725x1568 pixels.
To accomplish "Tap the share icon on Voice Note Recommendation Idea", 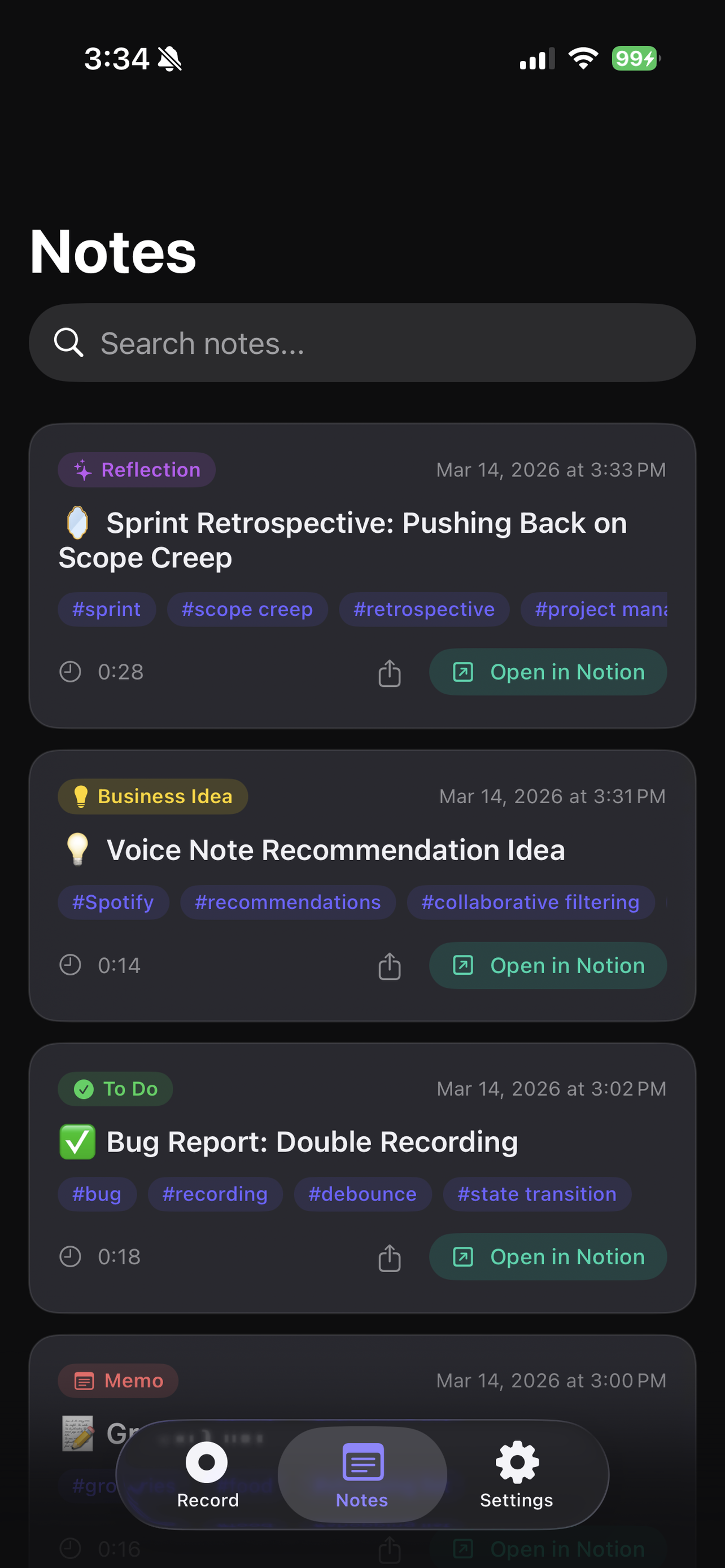I will click(389, 966).
